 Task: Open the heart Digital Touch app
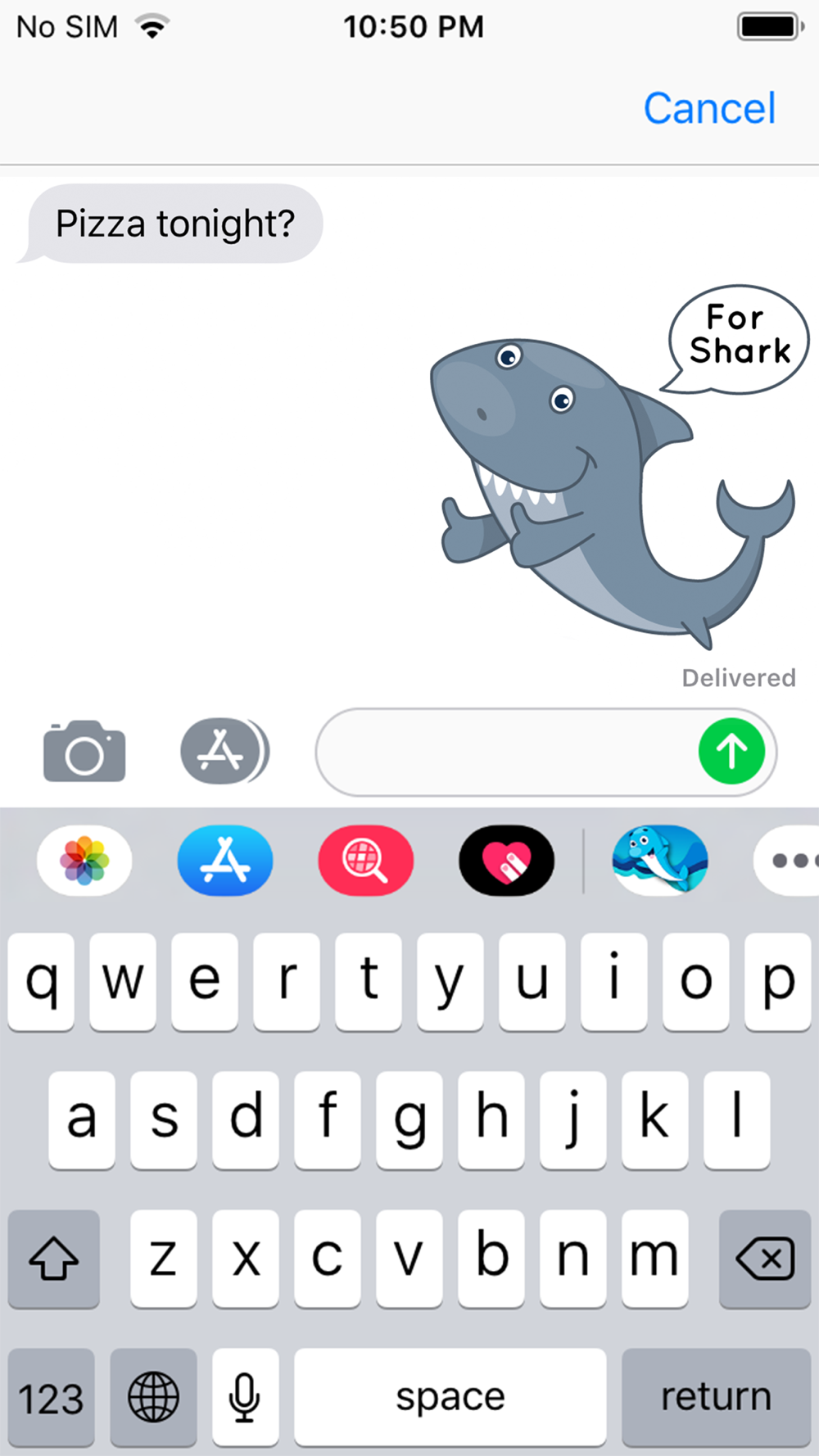tap(507, 861)
